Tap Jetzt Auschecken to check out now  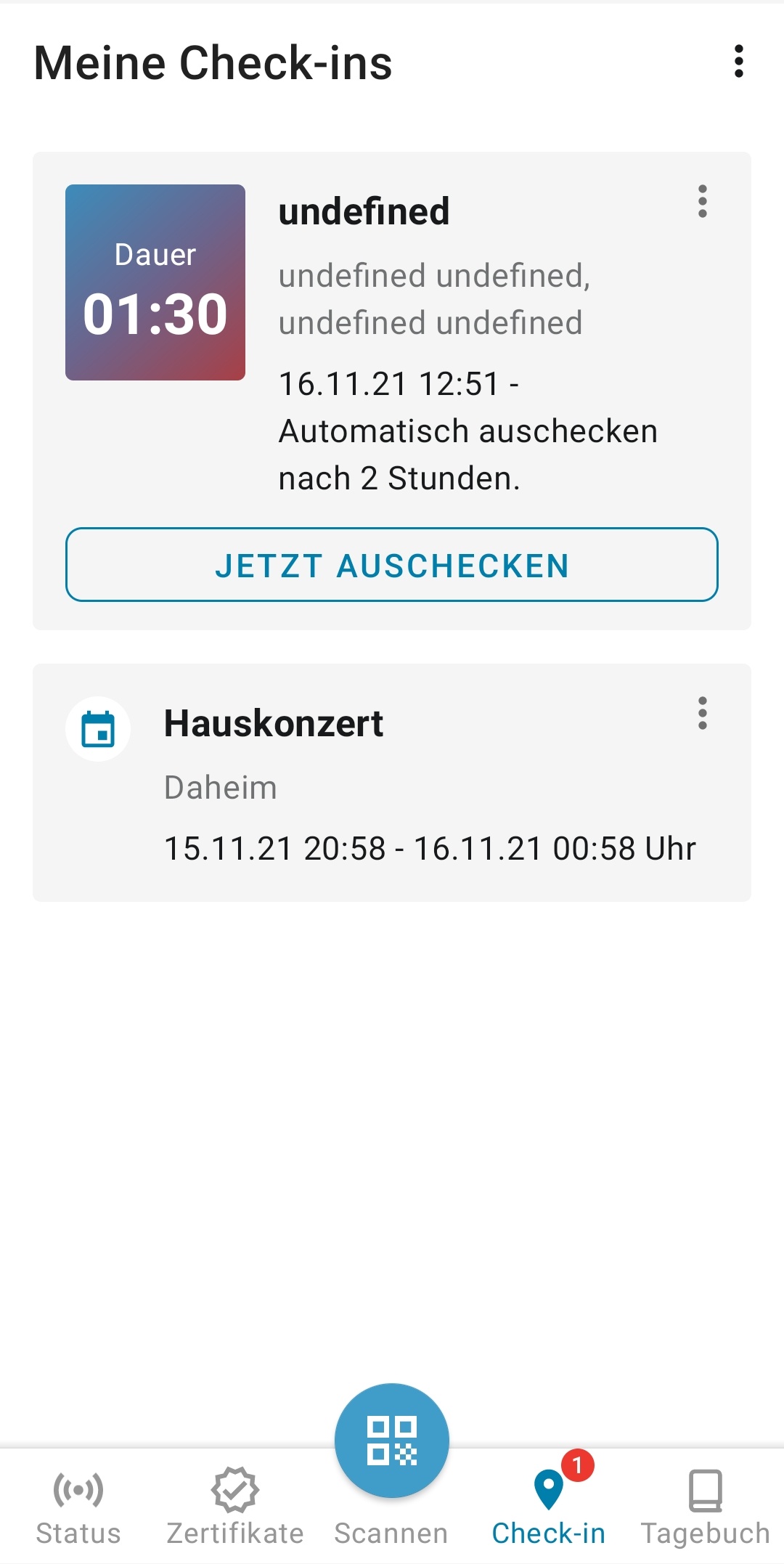click(392, 565)
